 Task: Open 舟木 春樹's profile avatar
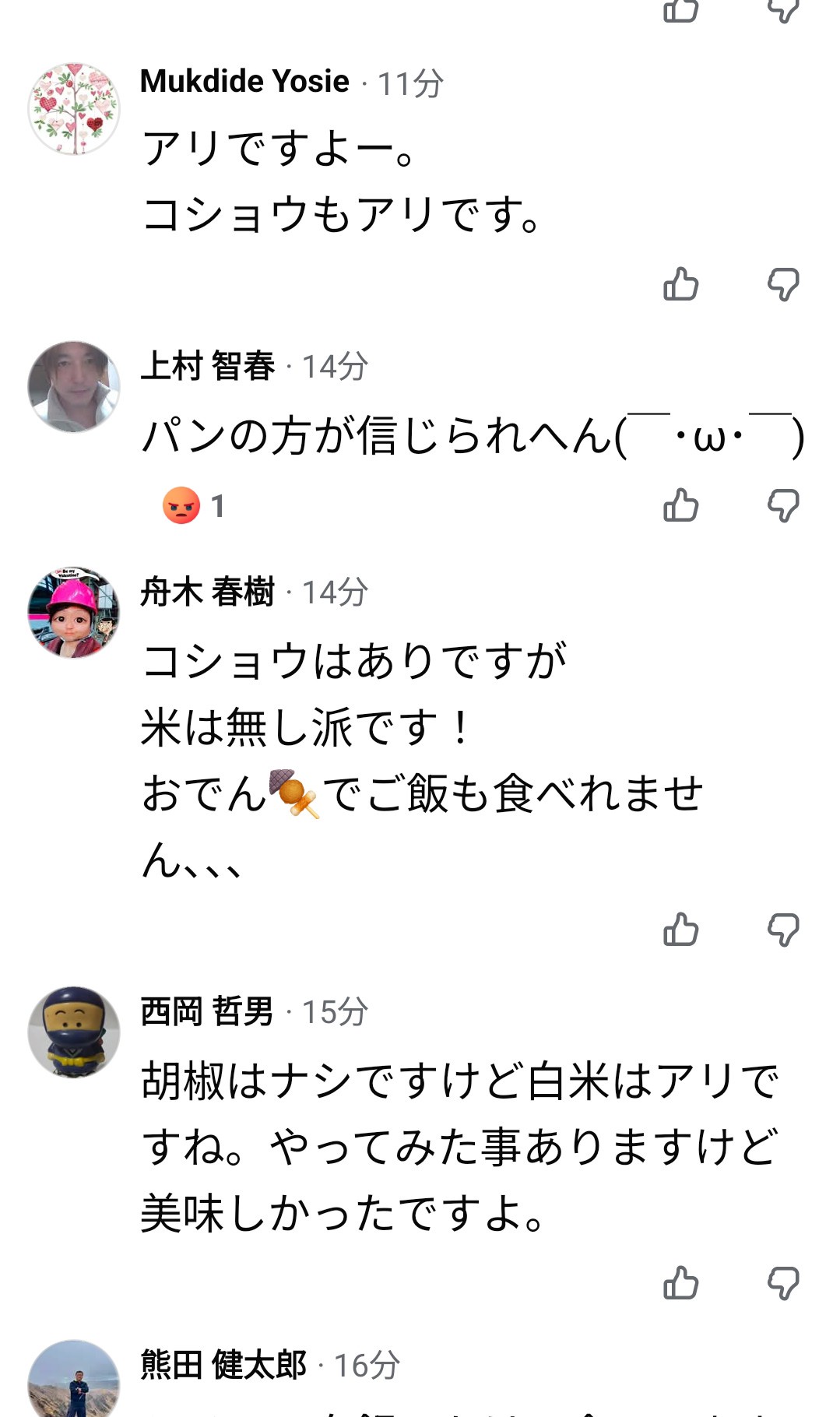tap(74, 612)
